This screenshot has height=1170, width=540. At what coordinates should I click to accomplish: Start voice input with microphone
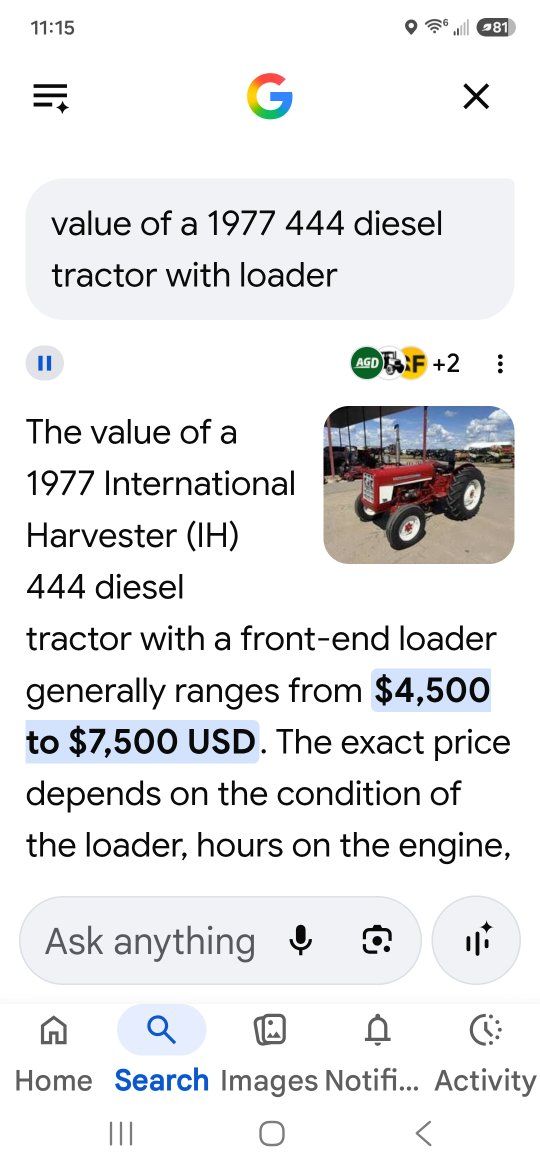(301, 940)
